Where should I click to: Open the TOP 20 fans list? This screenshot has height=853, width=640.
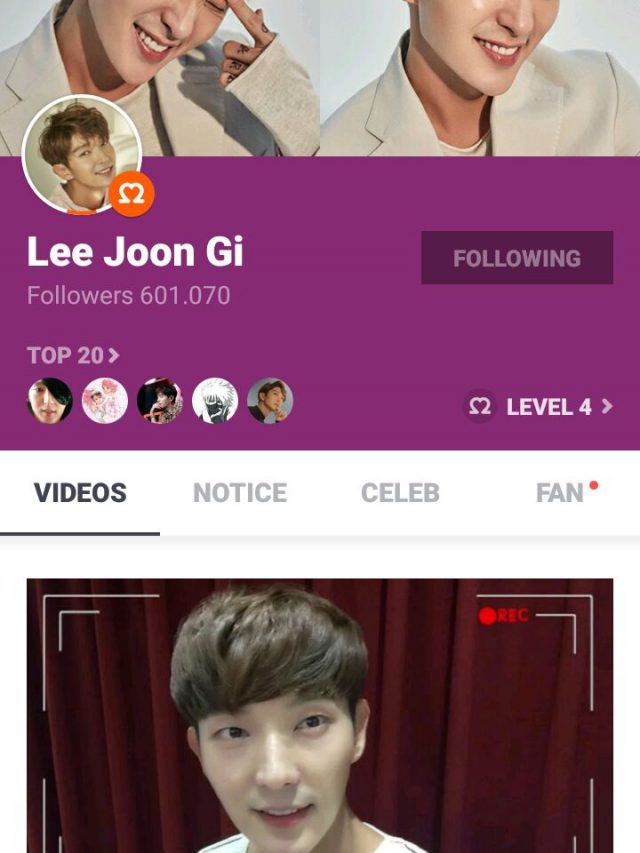click(73, 355)
